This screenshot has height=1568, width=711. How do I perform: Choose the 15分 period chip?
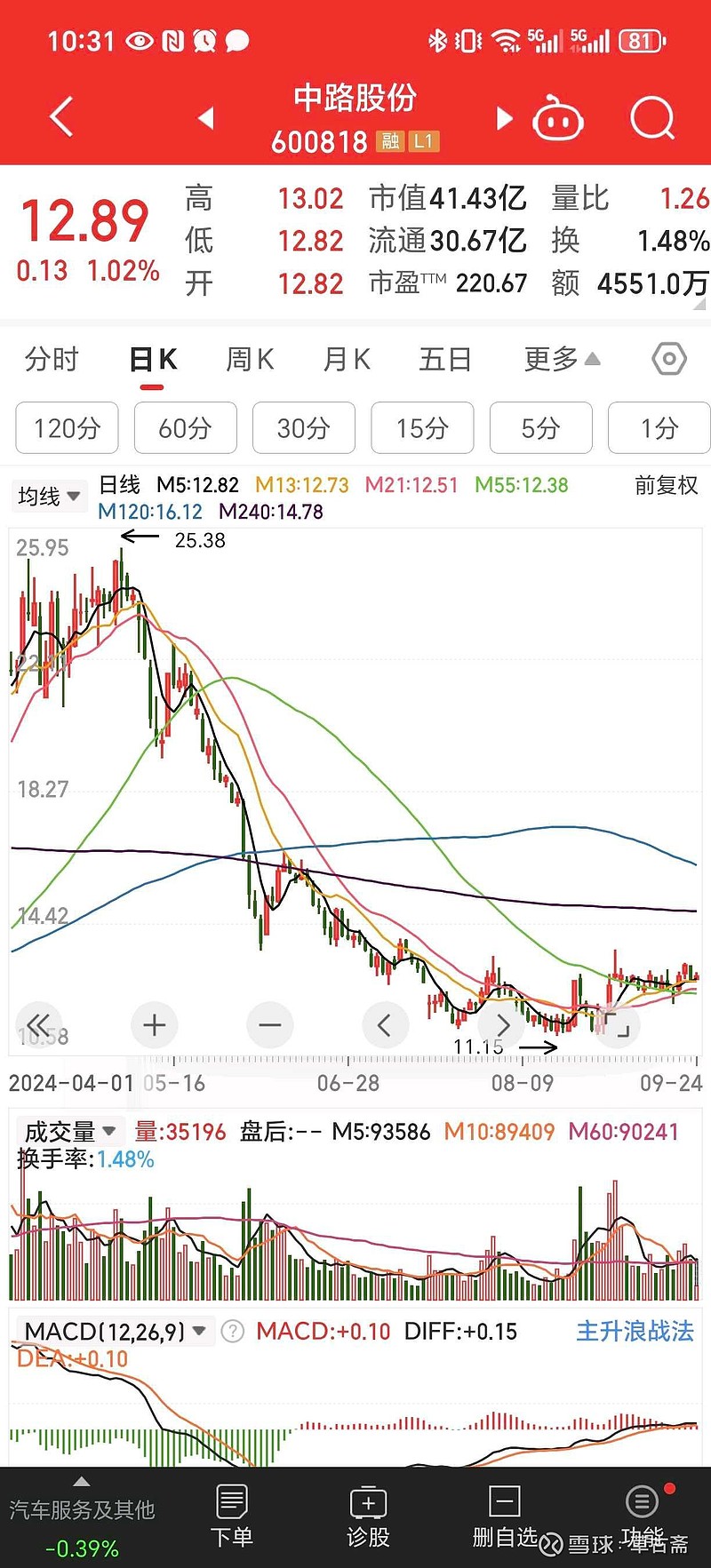[422, 428]
